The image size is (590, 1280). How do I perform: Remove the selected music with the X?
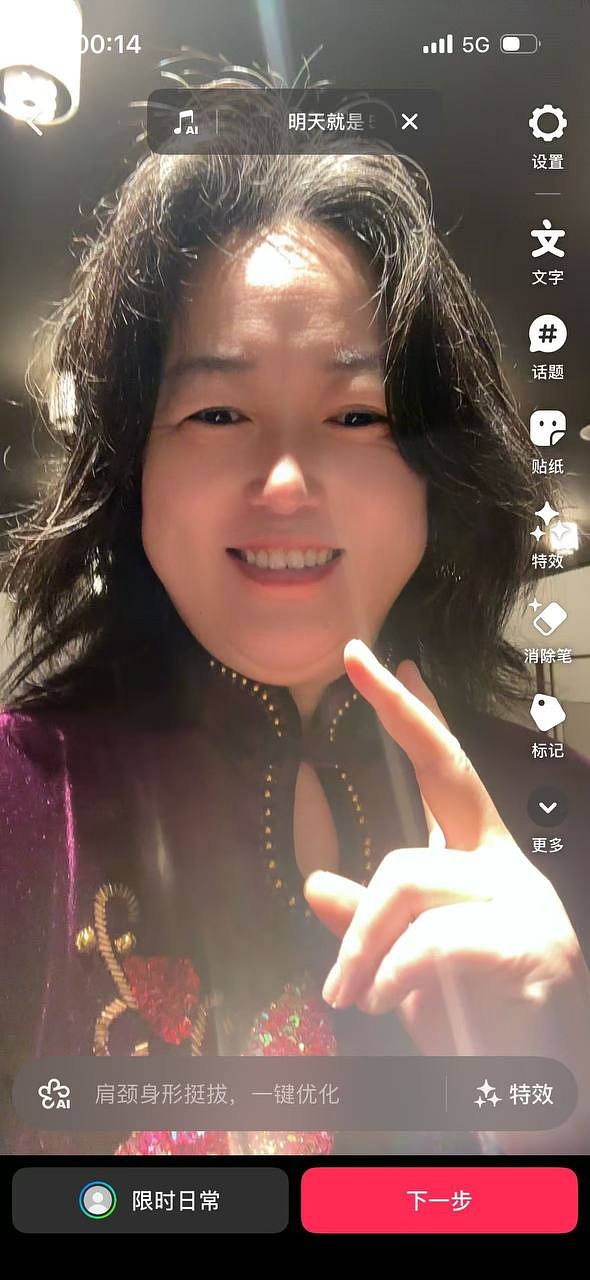click(x=409, y=122)
